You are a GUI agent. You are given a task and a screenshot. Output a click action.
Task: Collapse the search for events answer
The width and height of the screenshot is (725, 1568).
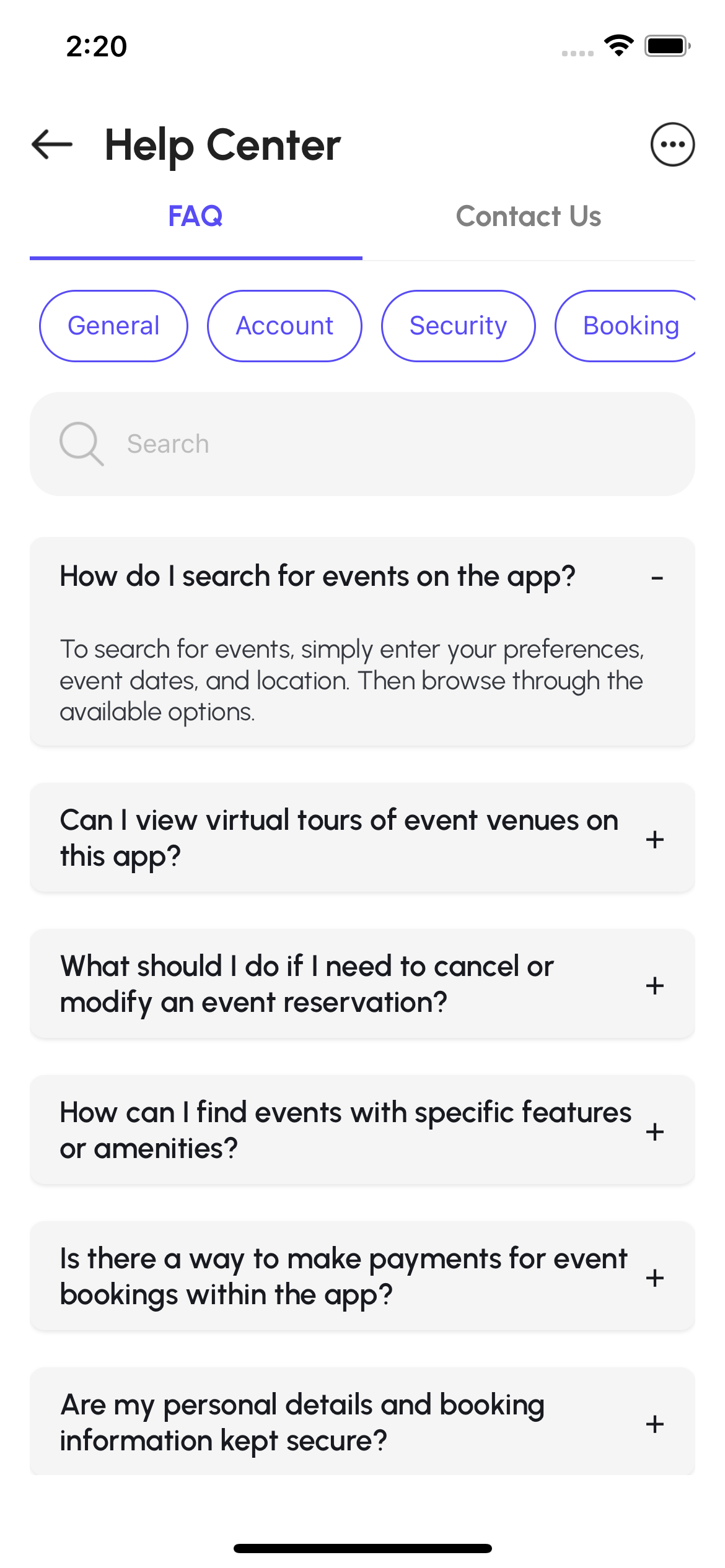click(657, 578)
